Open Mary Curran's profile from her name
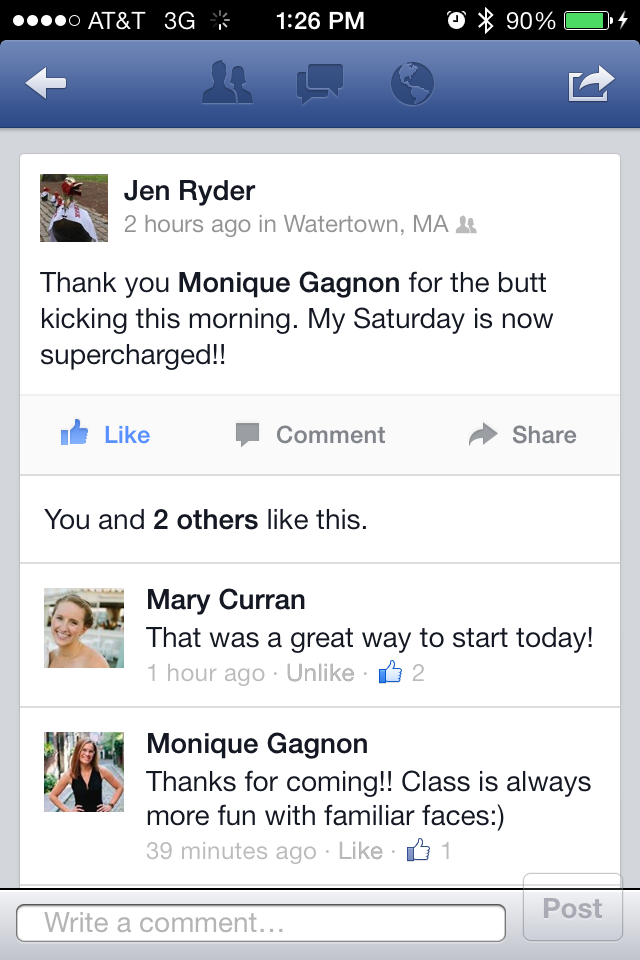The width and height of the screenshot is (640, 960). point(226,599)
